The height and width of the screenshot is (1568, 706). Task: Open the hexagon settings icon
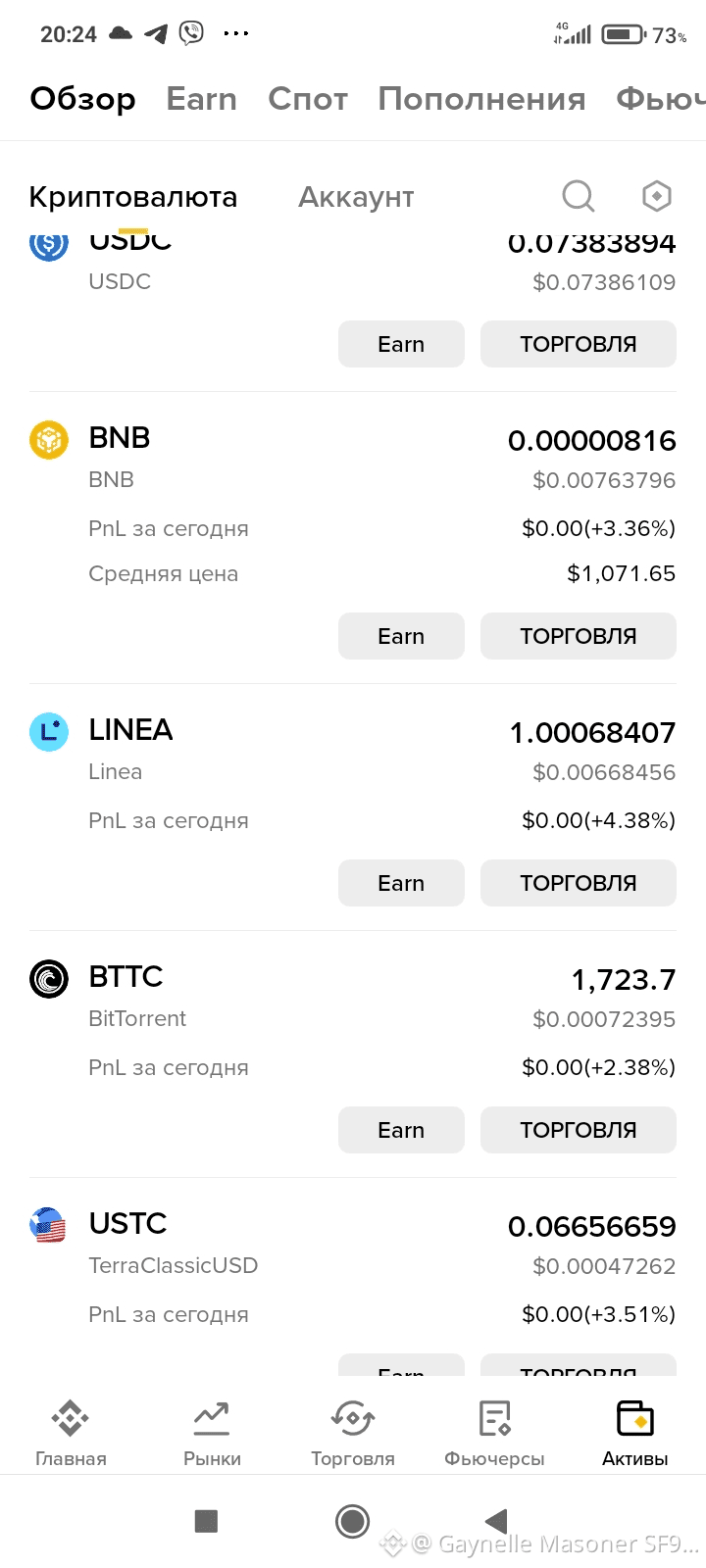click(656, 196)
